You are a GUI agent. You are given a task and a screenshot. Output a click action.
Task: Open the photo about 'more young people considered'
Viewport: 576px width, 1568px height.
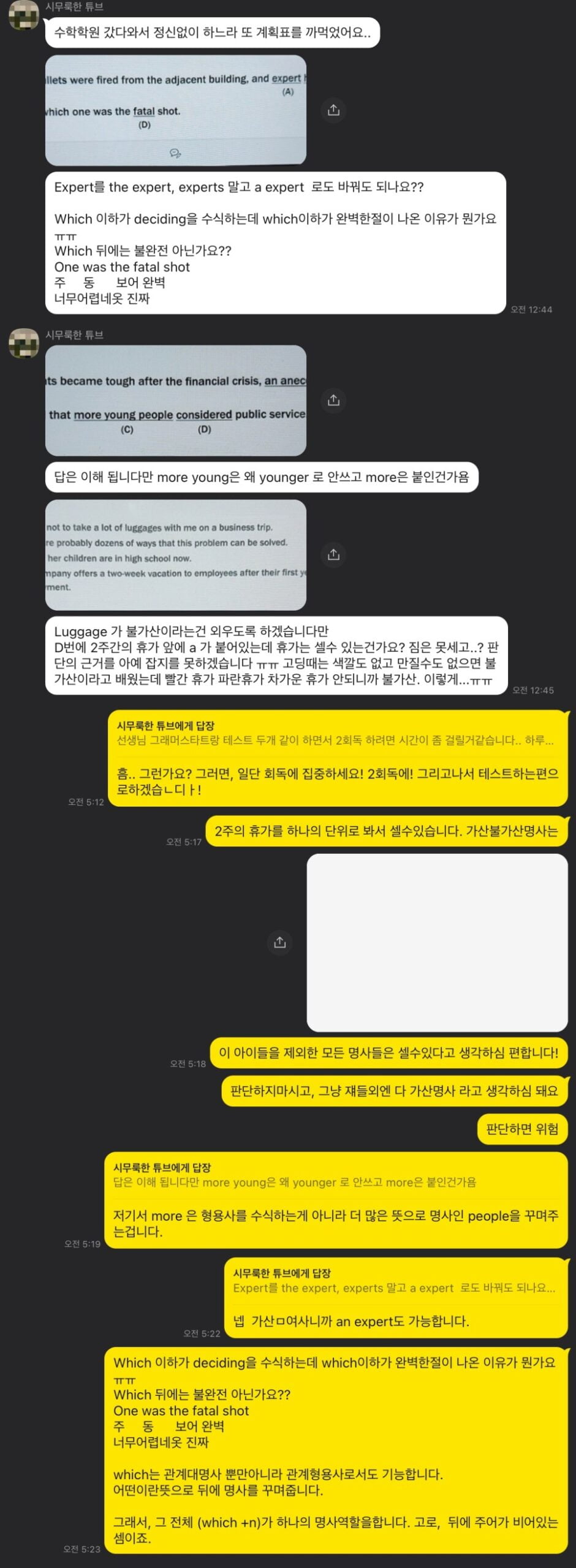coord(176,401)
